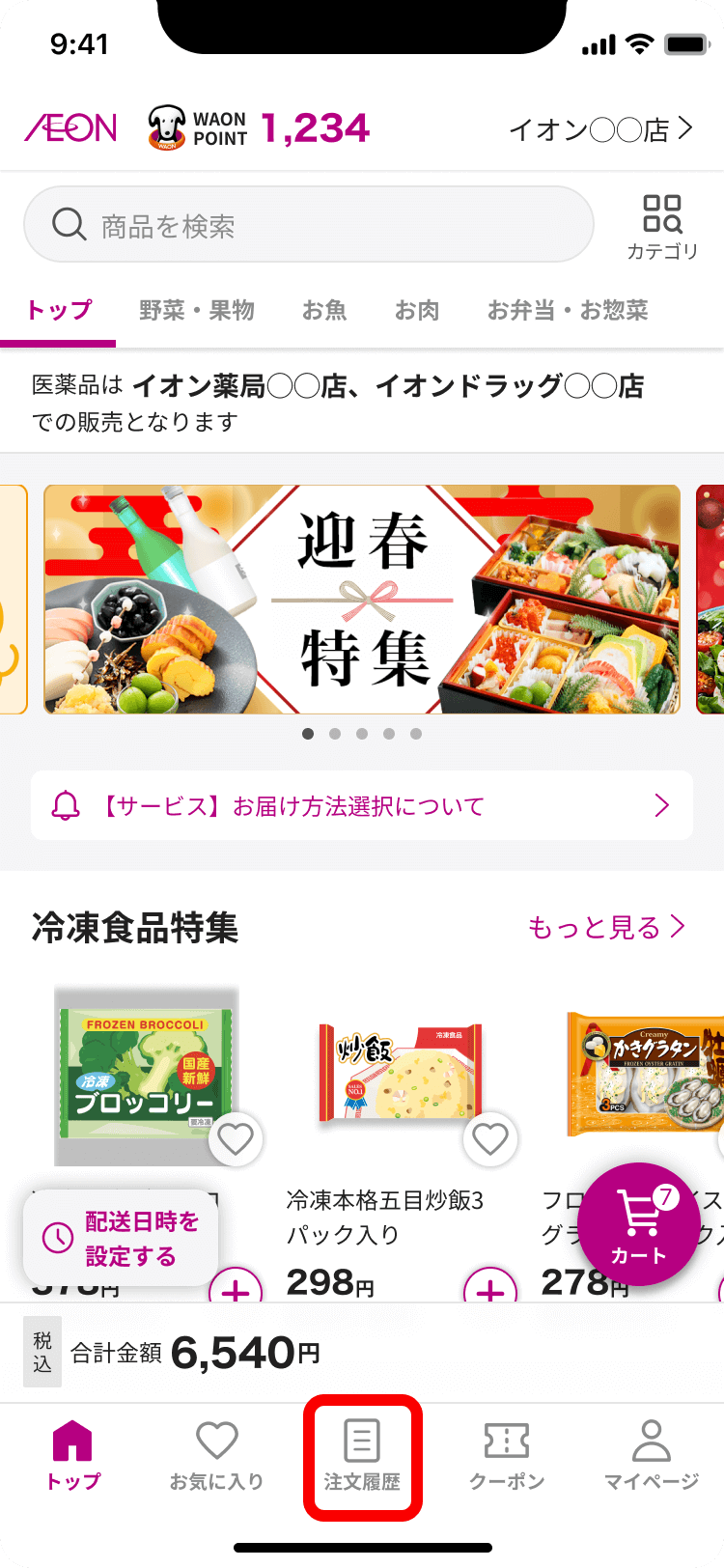Open the お届け方法選択について notice
Image resolution: width=724 pixels, height=1568 pixels.
point(362,805)
